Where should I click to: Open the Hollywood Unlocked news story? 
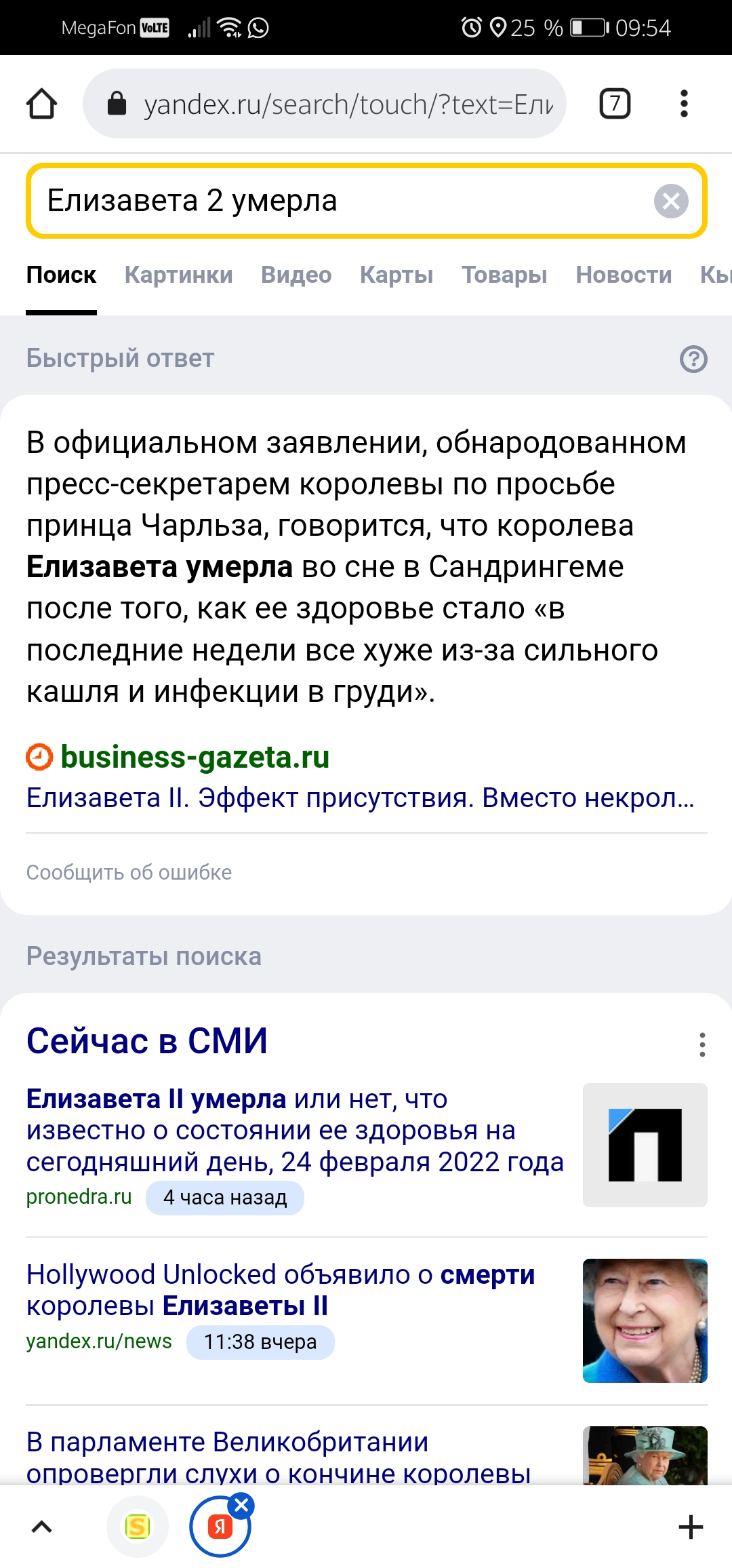coord(281,1290)
